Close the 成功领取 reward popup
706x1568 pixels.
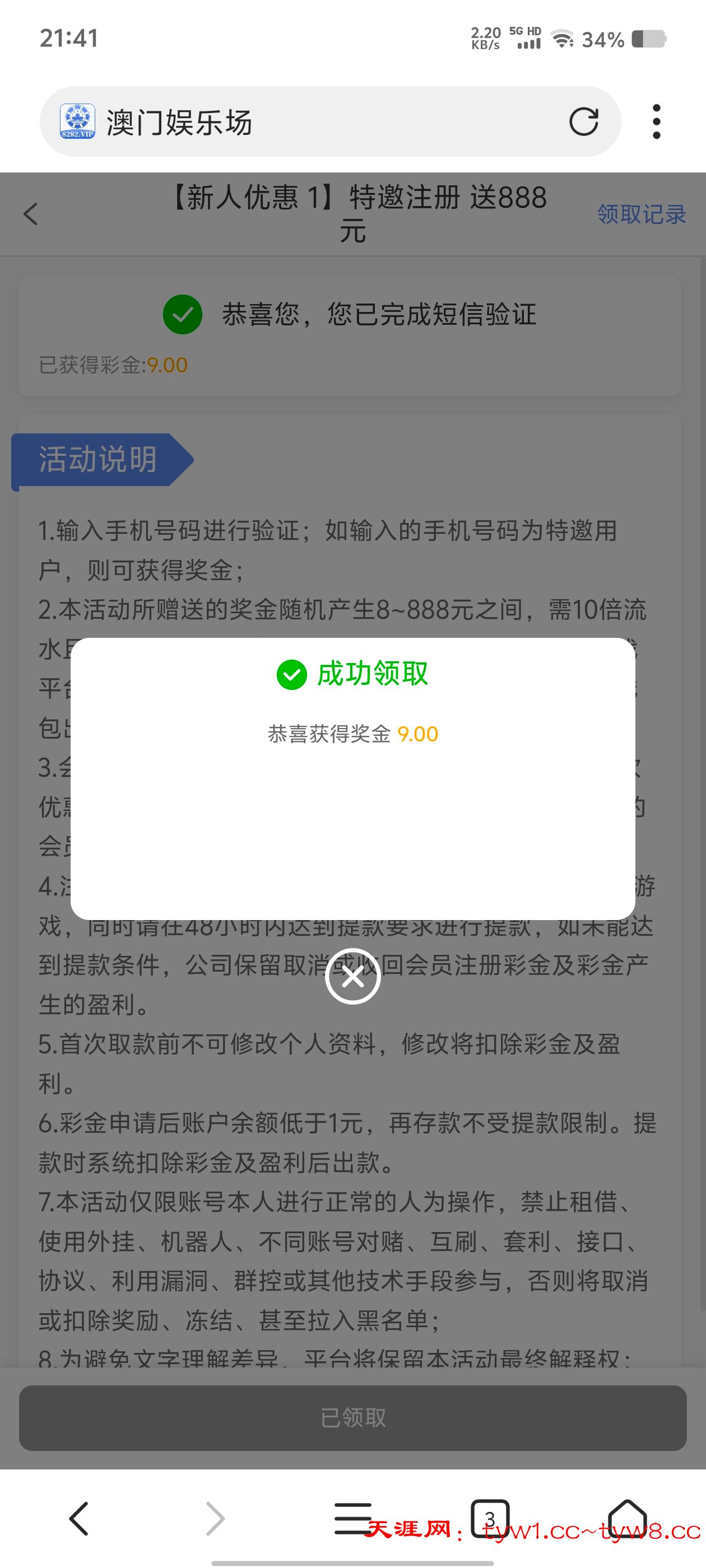(x=352, y=976)
